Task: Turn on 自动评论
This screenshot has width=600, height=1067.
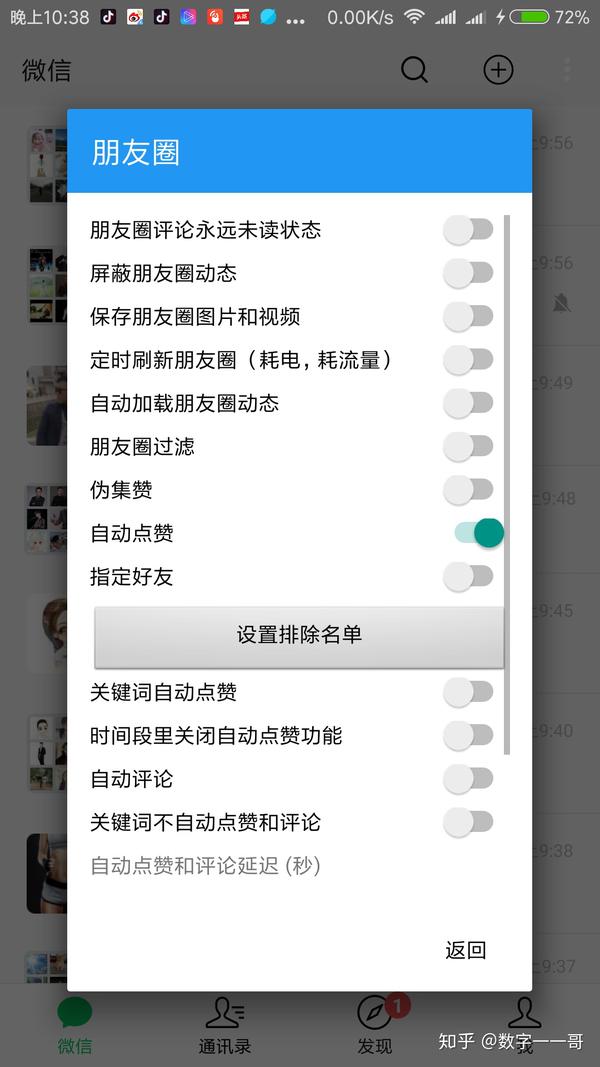Action: (468, 779)
